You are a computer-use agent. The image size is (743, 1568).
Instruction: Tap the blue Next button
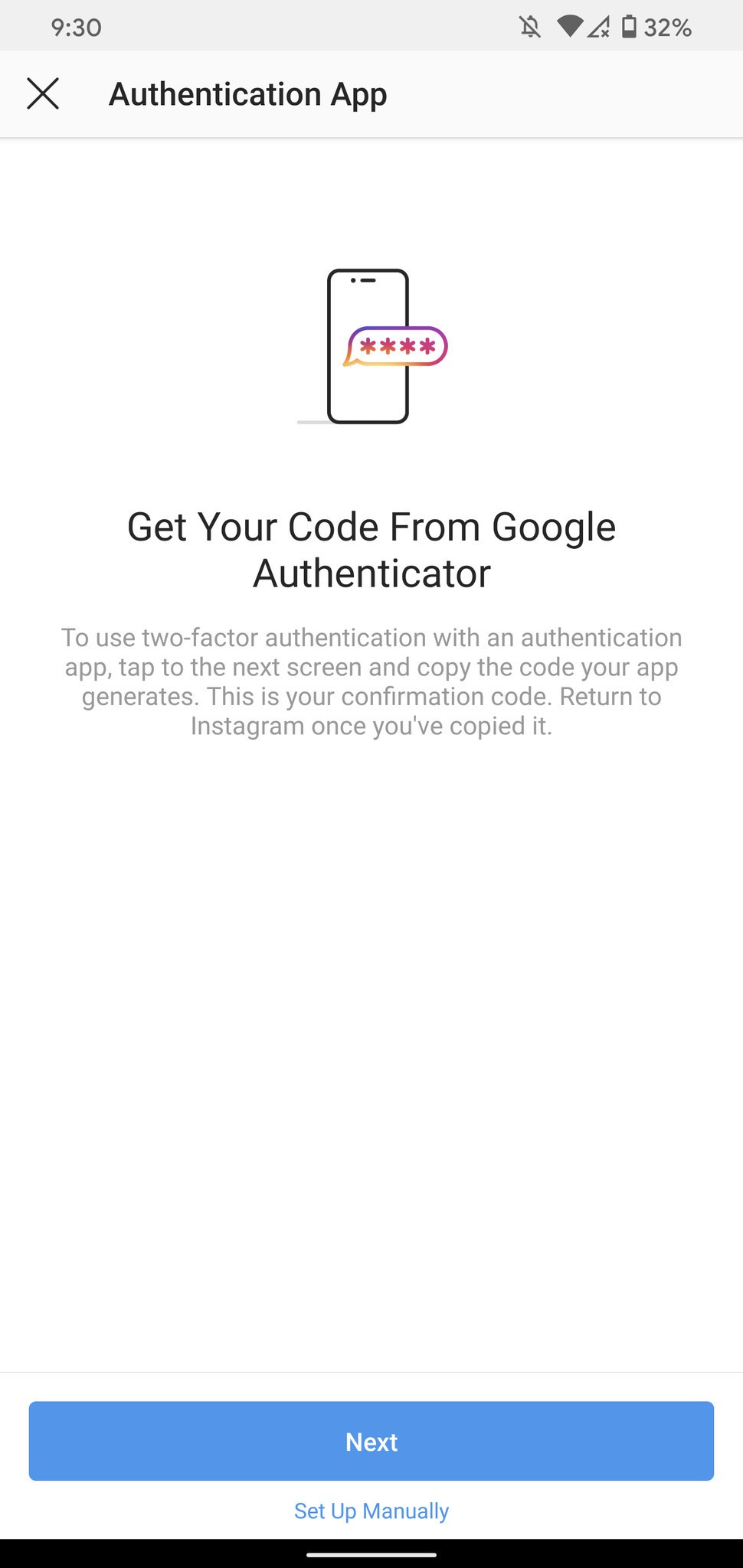371,1441
